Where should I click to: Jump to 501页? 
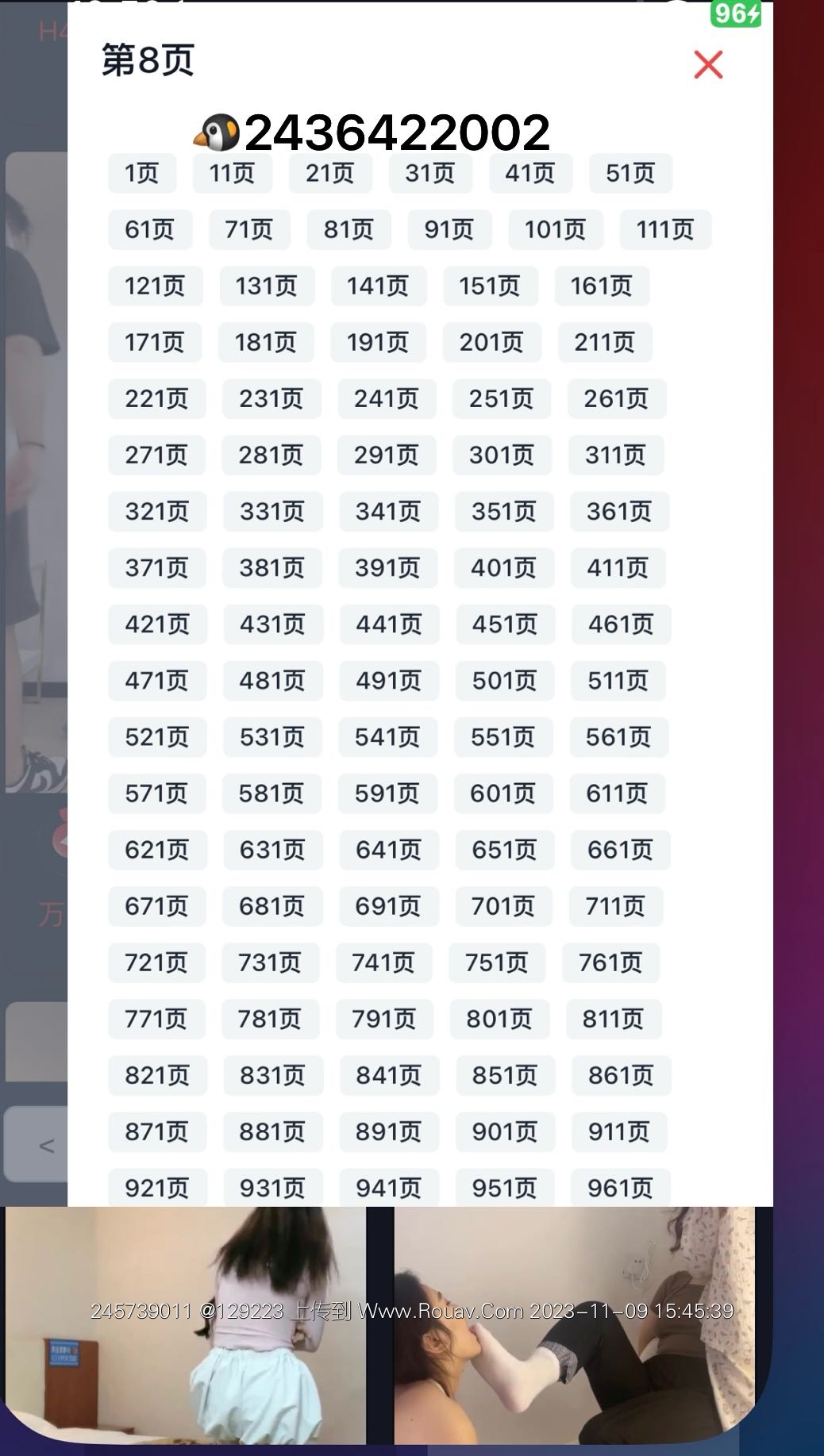point(504,681)
